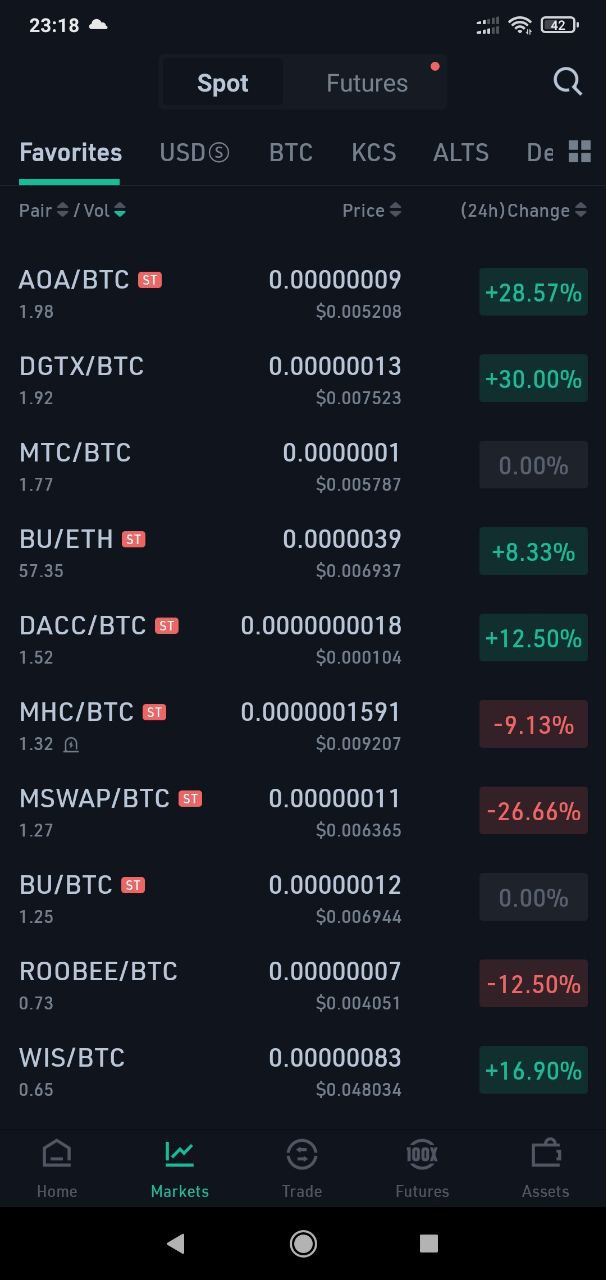Open the market categories grid icon
The width and height of the screenshot is (606, 1280).
click(x=580, y=151)
